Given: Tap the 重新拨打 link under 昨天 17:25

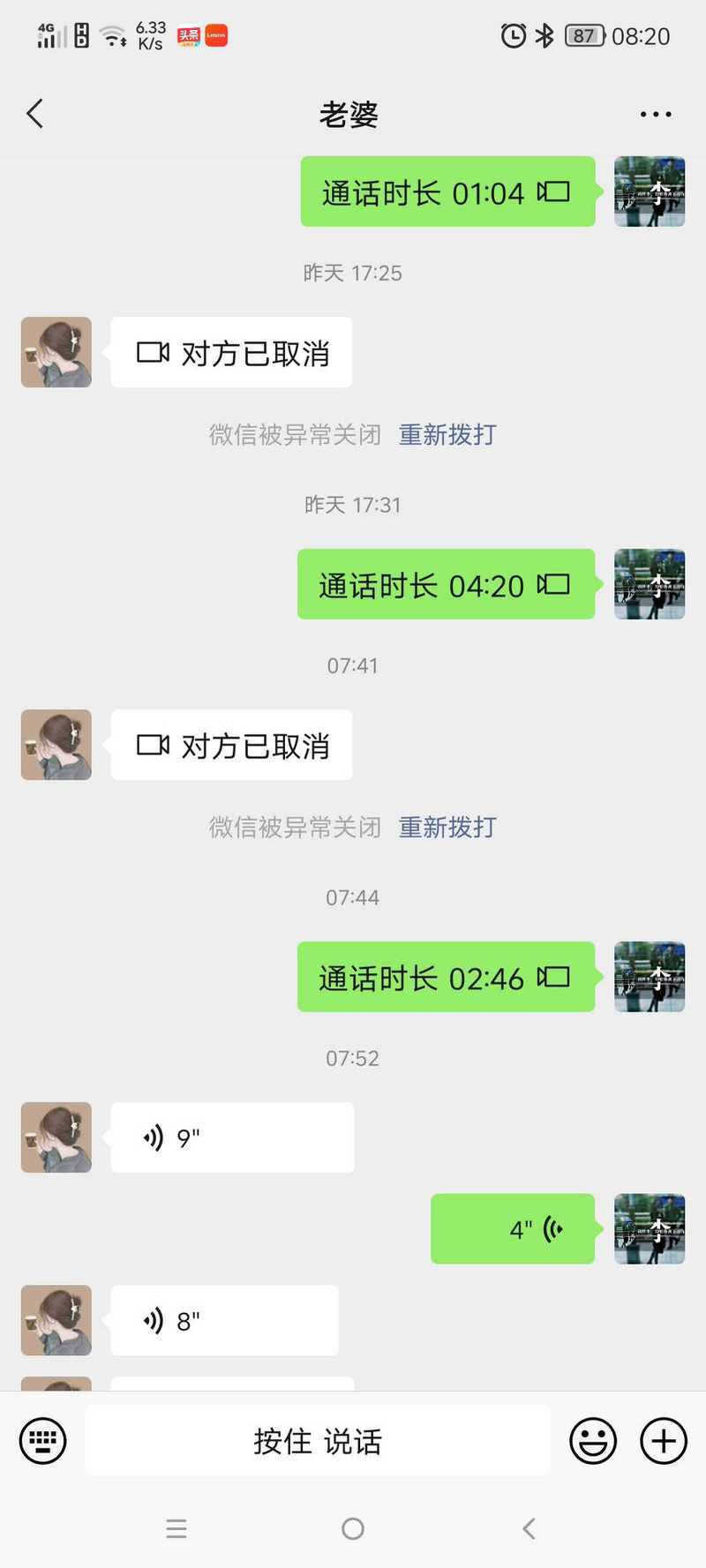Looking at the screenshot, I should coord(447,434).
